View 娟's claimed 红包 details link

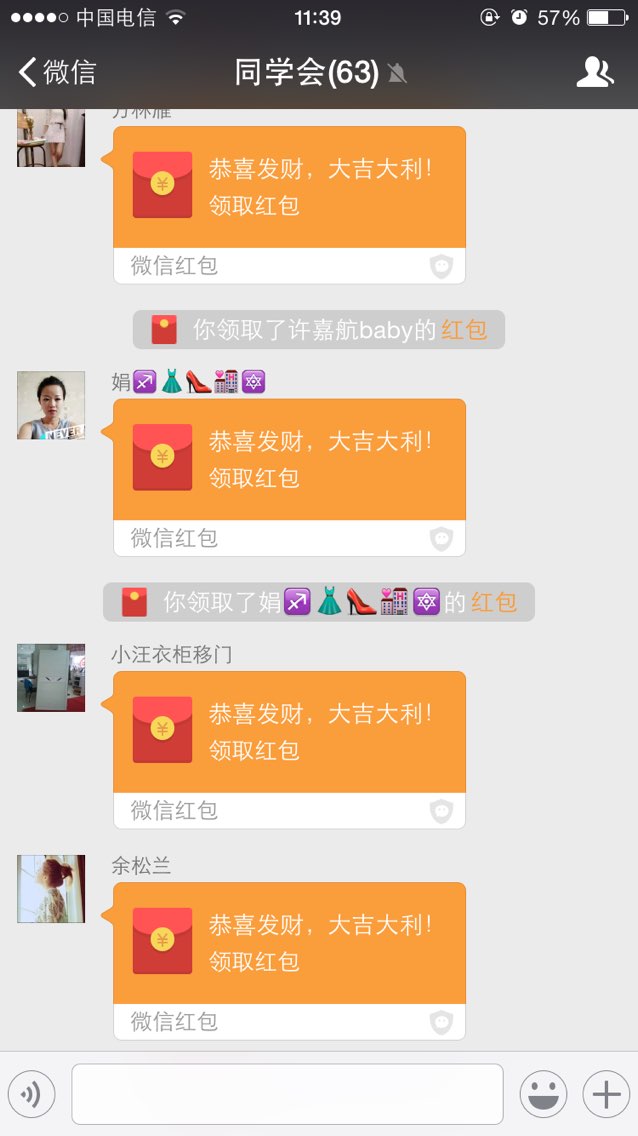click(494, 602)
